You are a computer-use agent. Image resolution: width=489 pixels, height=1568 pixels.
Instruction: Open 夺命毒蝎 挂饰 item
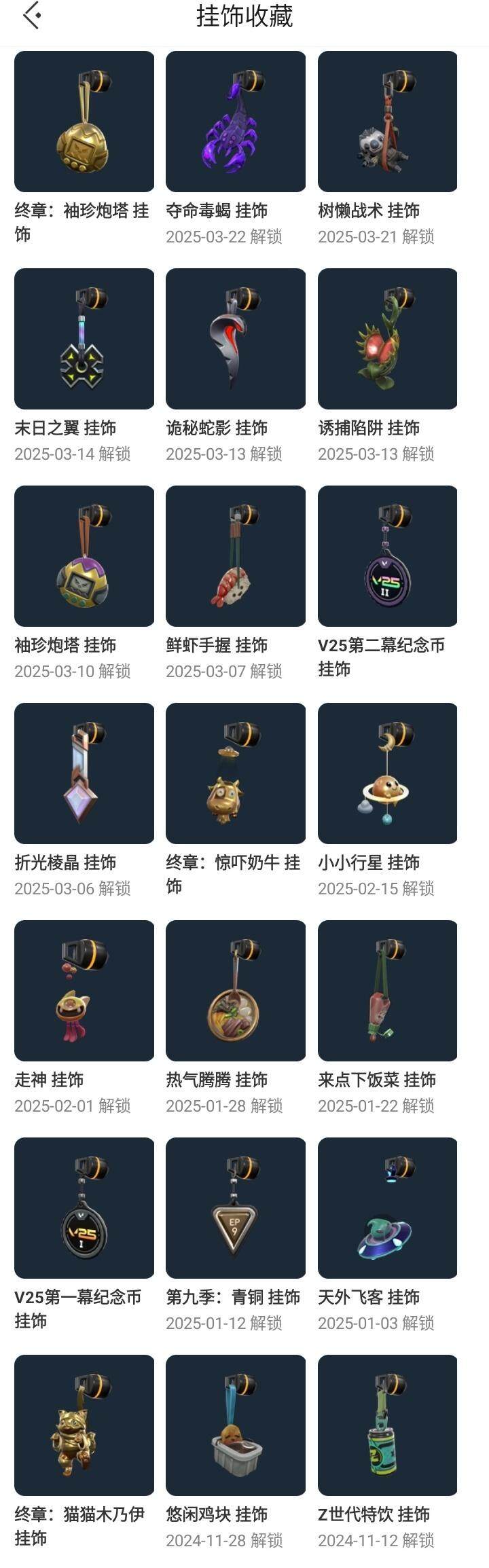[236, 122]
